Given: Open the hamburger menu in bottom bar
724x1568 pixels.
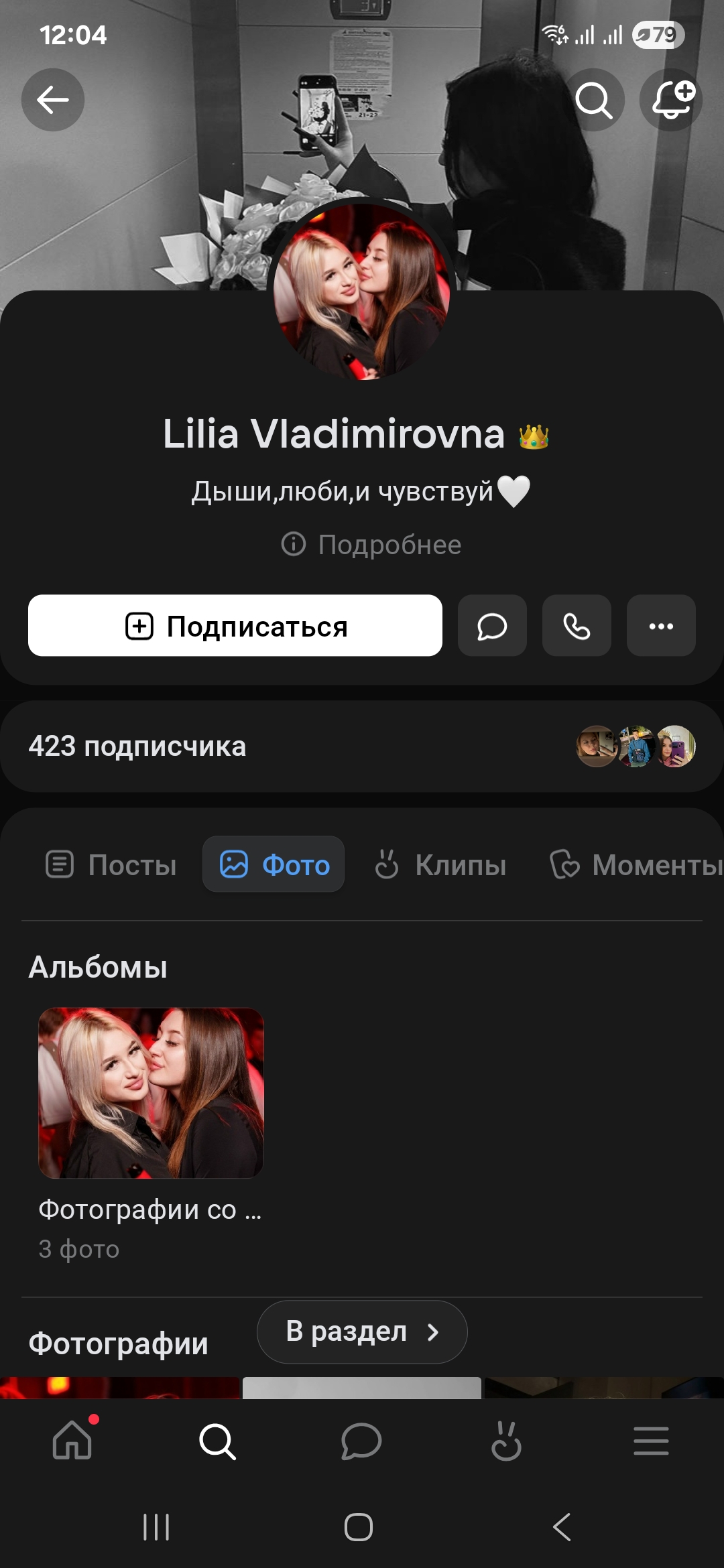Looking at the screenshot, I should [651, 1441].
